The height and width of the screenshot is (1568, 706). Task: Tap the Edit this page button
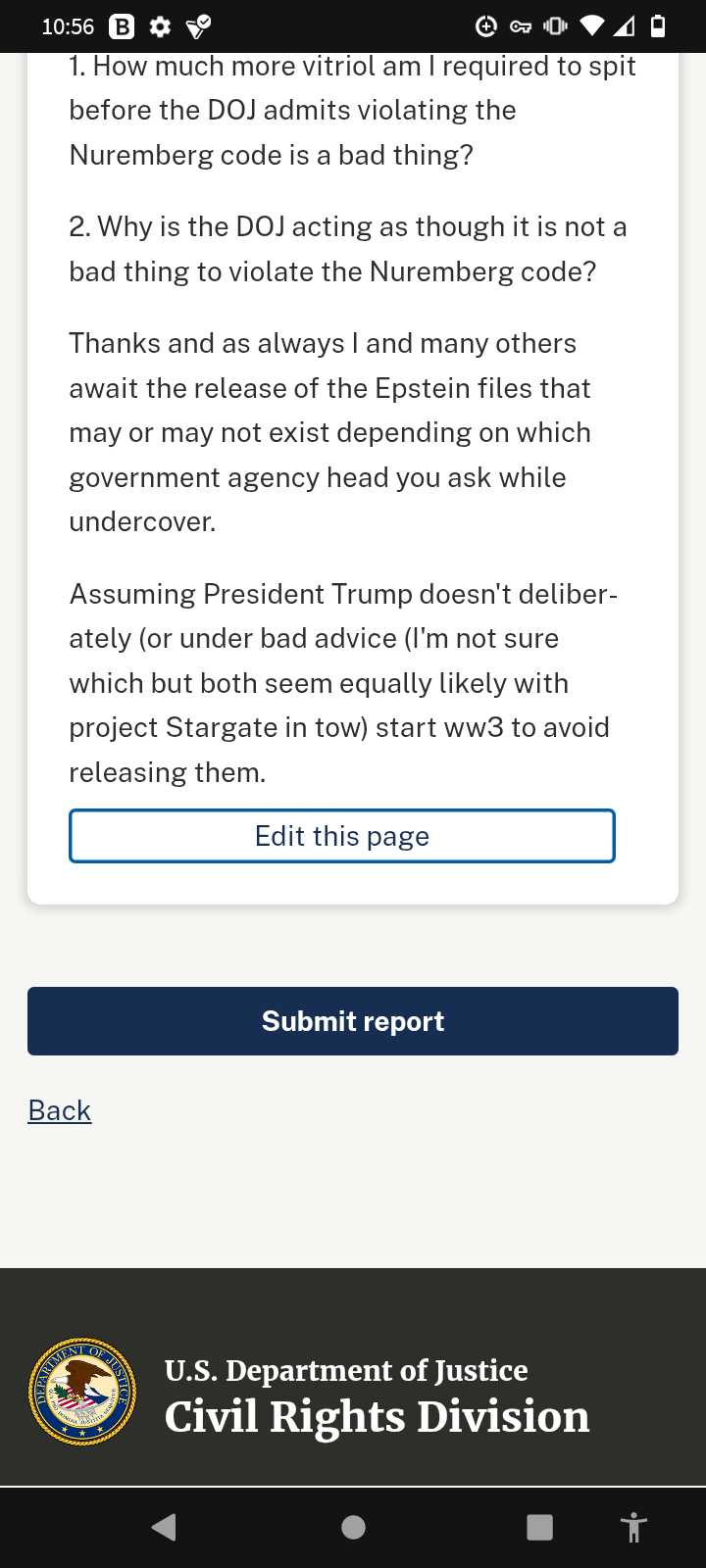tap(342, 836)
